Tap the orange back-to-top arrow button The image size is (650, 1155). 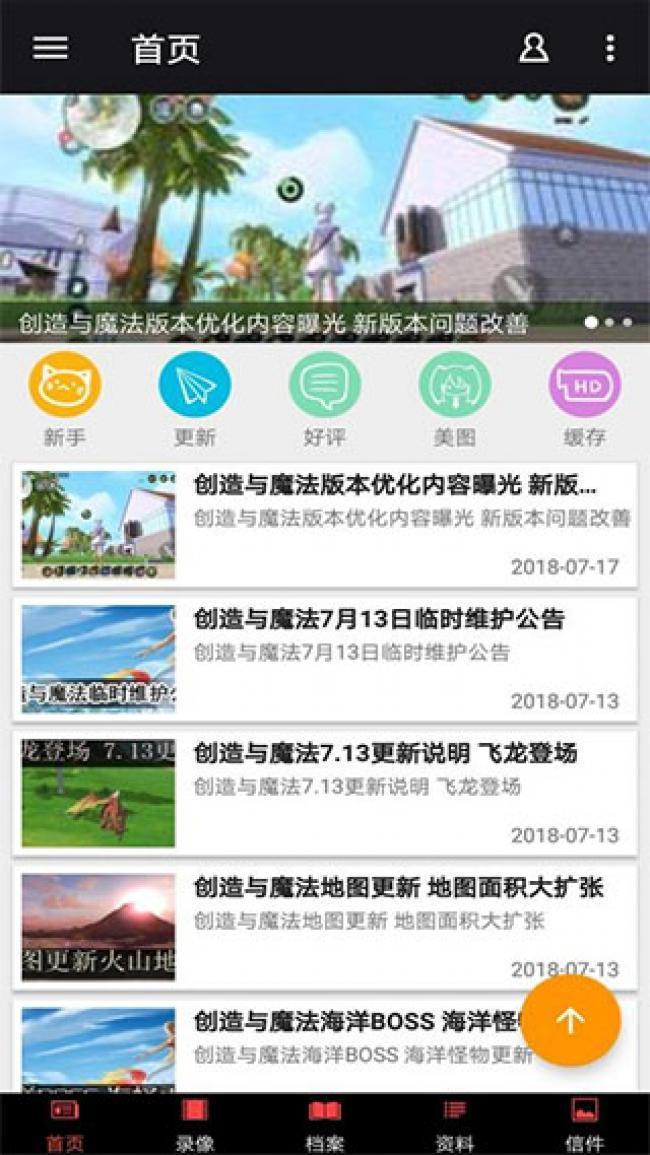pos(570,1021)
